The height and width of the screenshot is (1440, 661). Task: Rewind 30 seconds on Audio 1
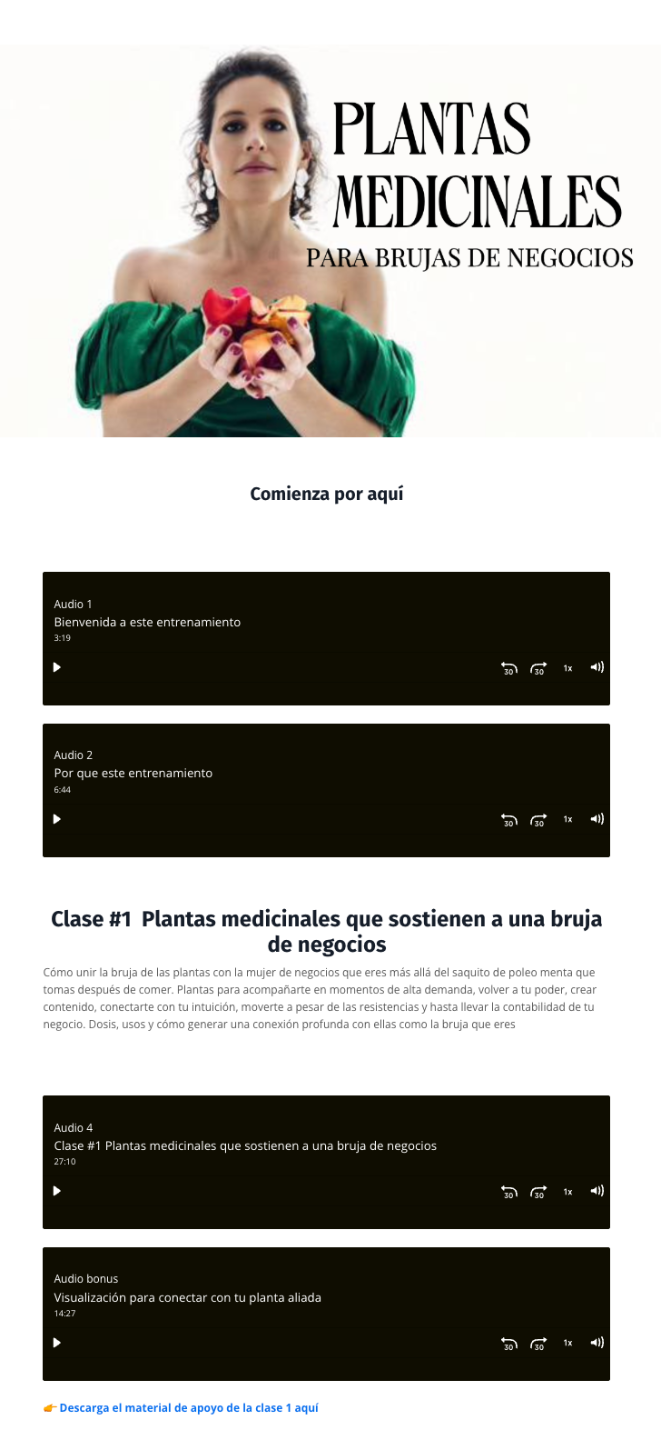509,668
